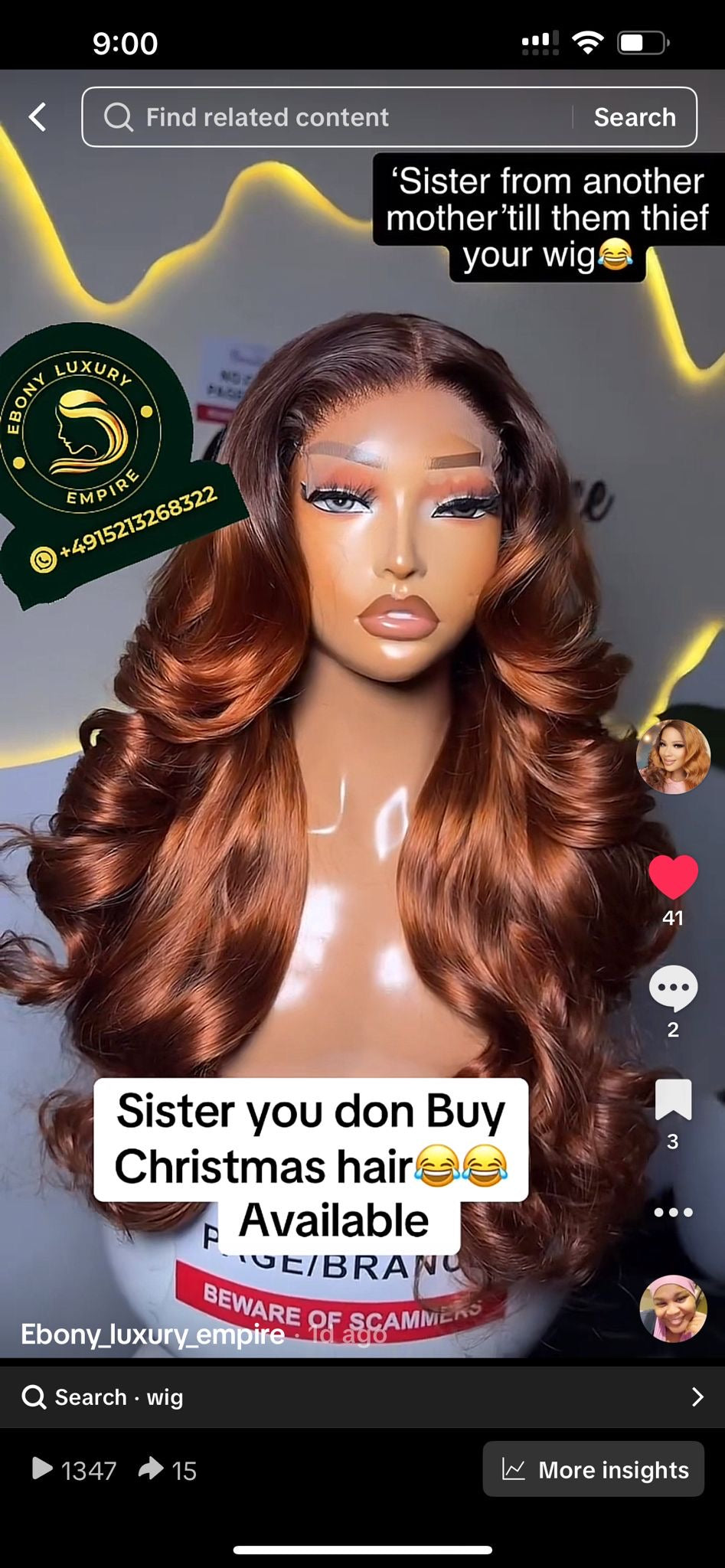
Task: Tap the Search button in the bar
Action: (635, 117)
